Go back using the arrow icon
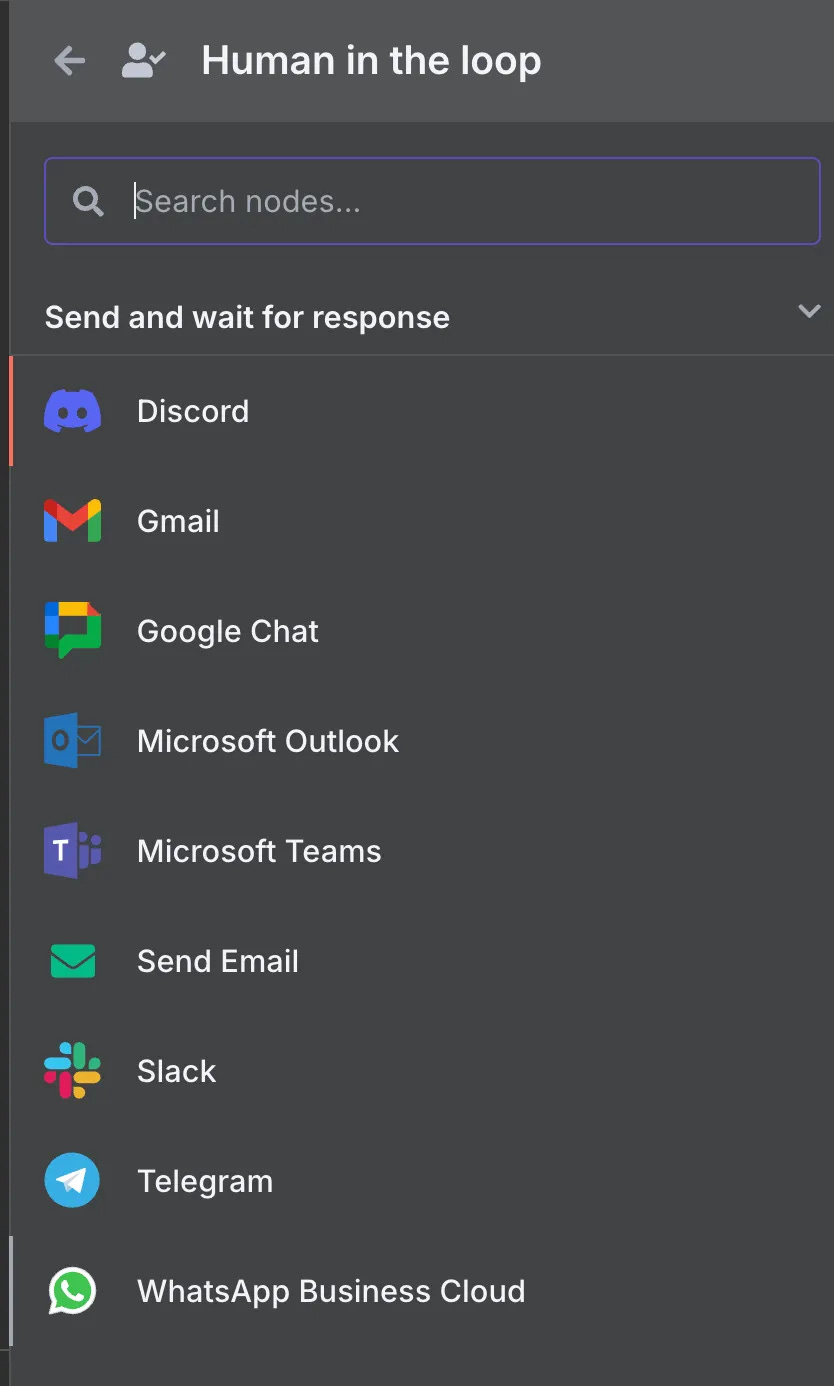834x1386 pixels. pyautogui.click(x=69, y=61)
